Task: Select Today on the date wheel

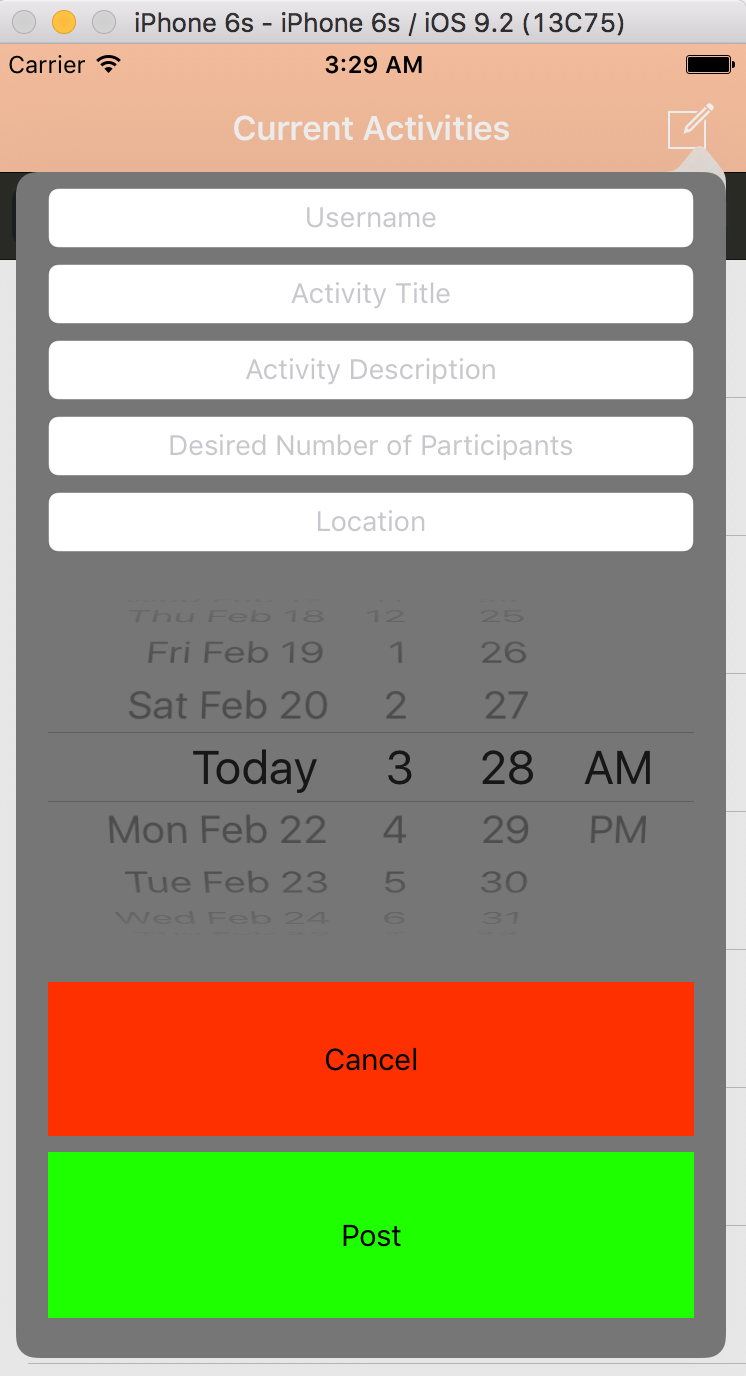Action: [x=254, y=768]
